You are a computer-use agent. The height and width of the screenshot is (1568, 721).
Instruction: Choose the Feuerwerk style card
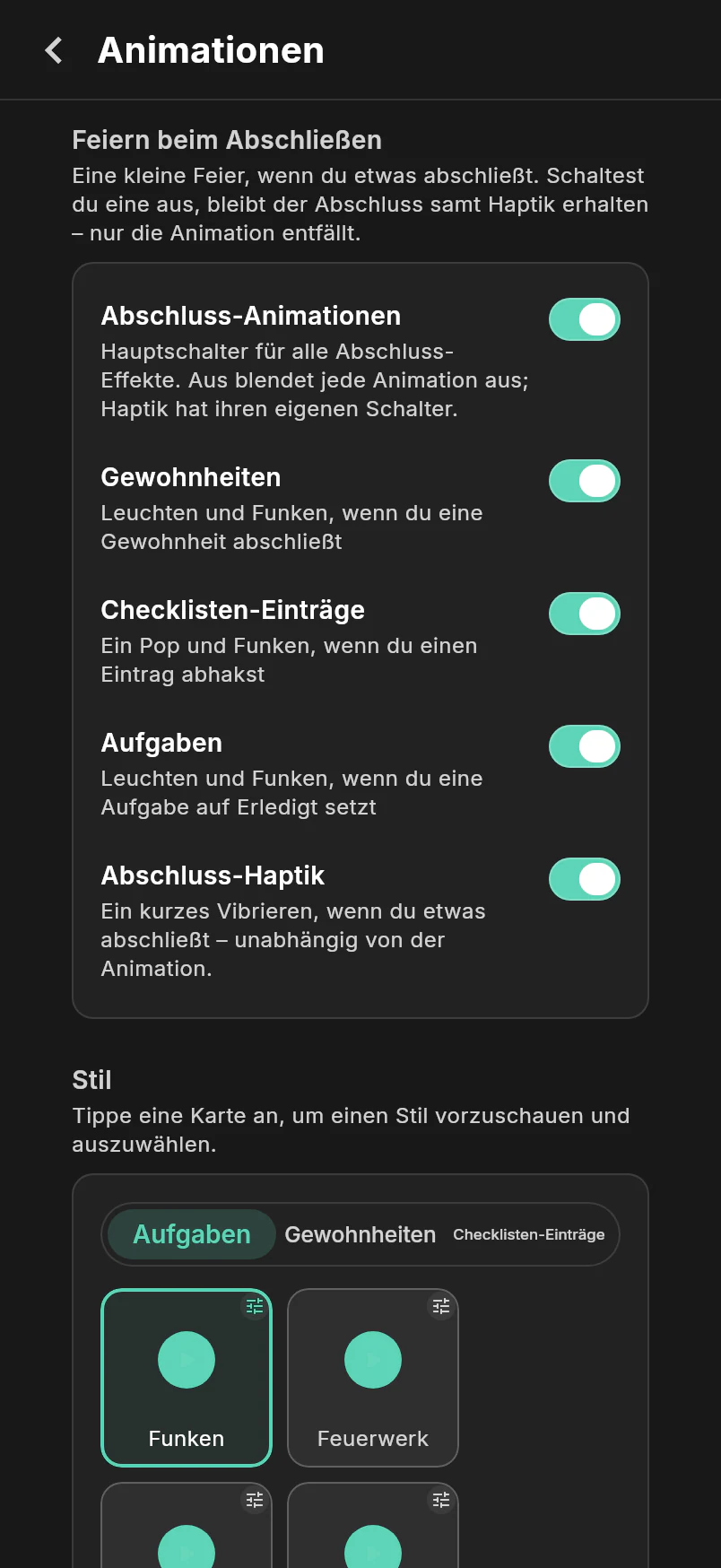tap(373, 1378)
